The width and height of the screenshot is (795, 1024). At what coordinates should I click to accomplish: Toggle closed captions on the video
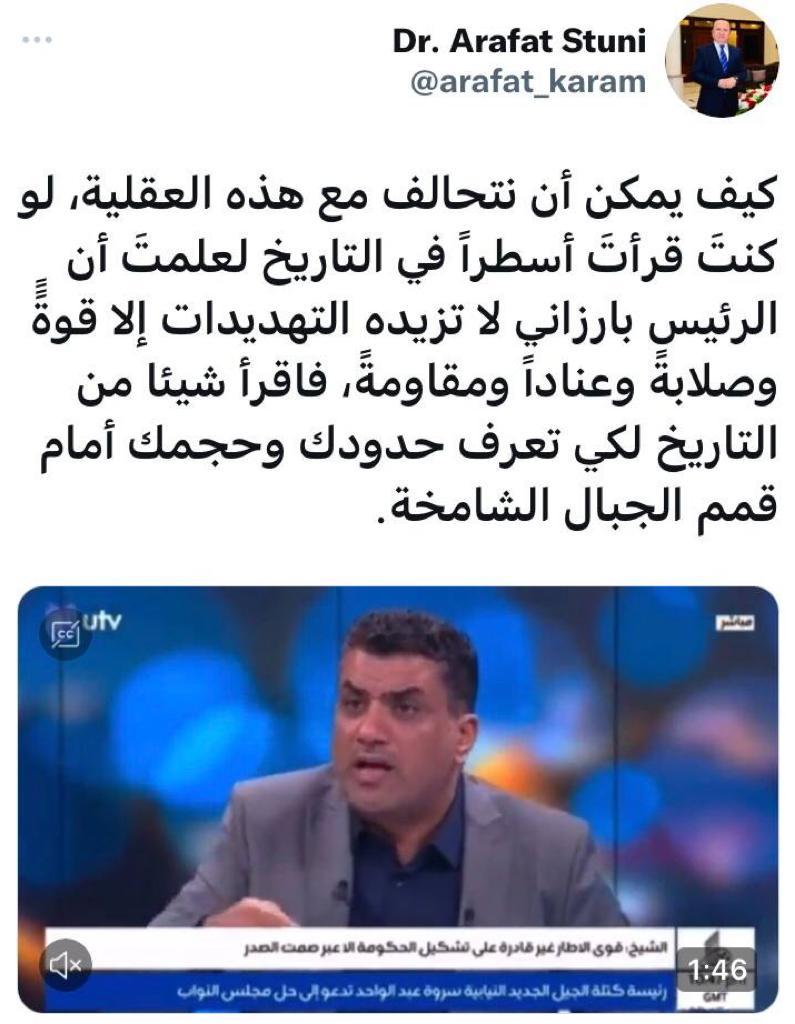click(x=65, y=633)
